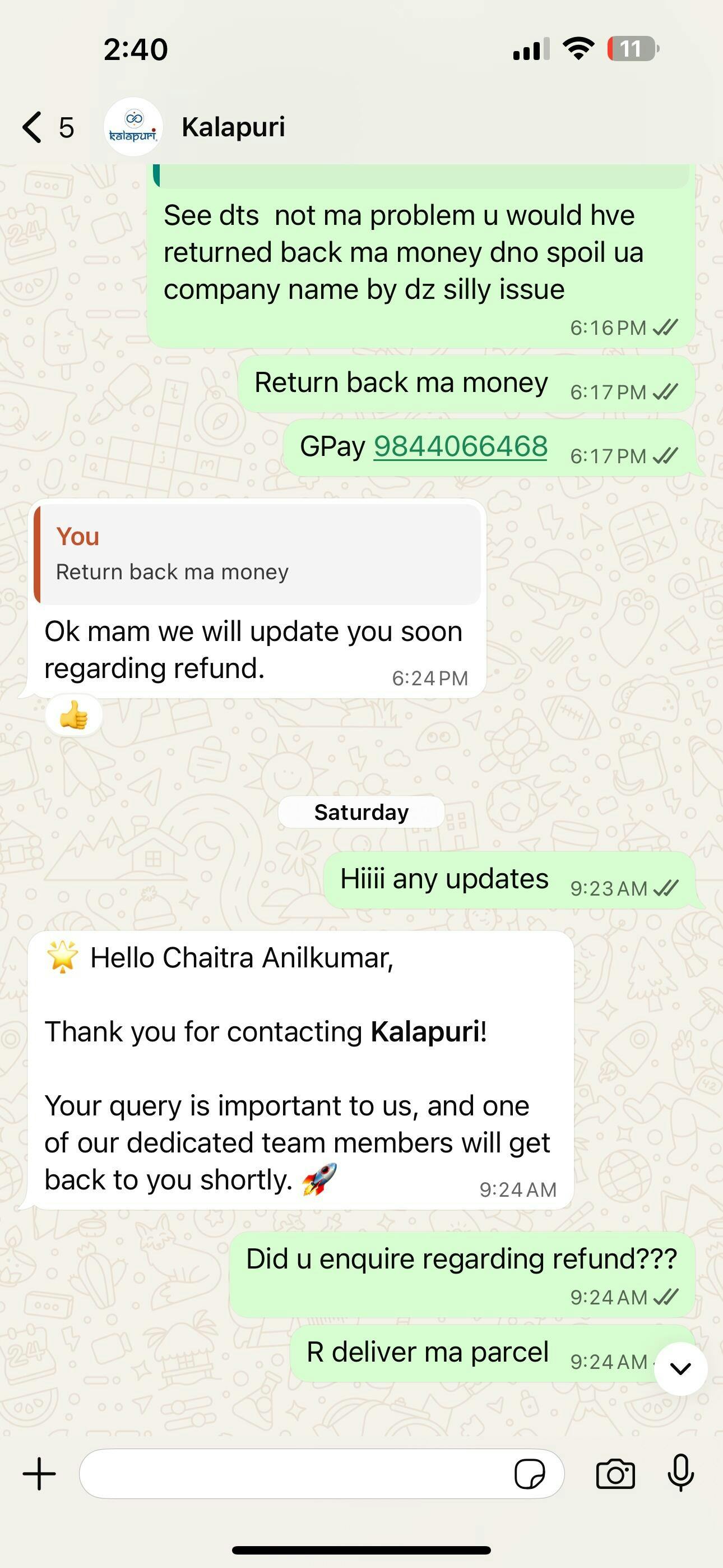
Task: Open the camera to take a photo
Action: [615, 1474]
